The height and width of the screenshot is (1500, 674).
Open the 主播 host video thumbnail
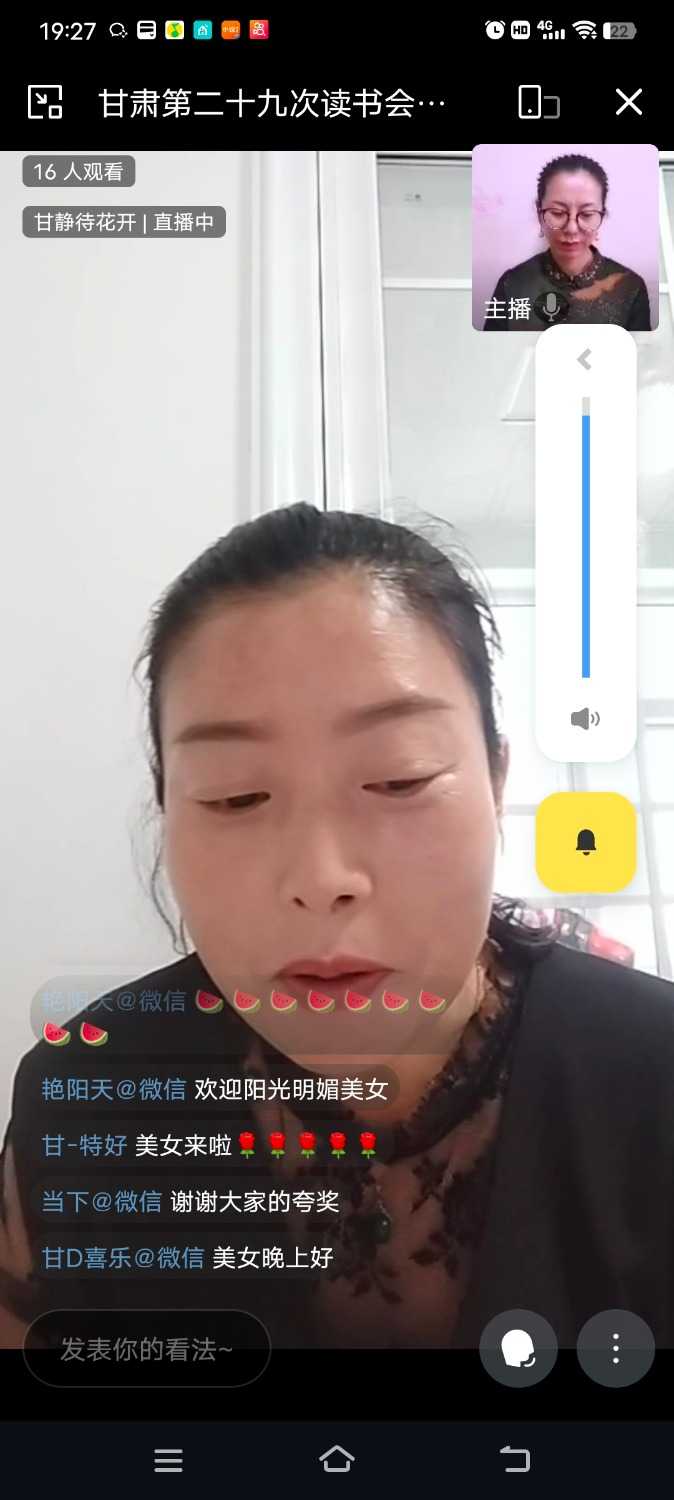tap(565, 238)
